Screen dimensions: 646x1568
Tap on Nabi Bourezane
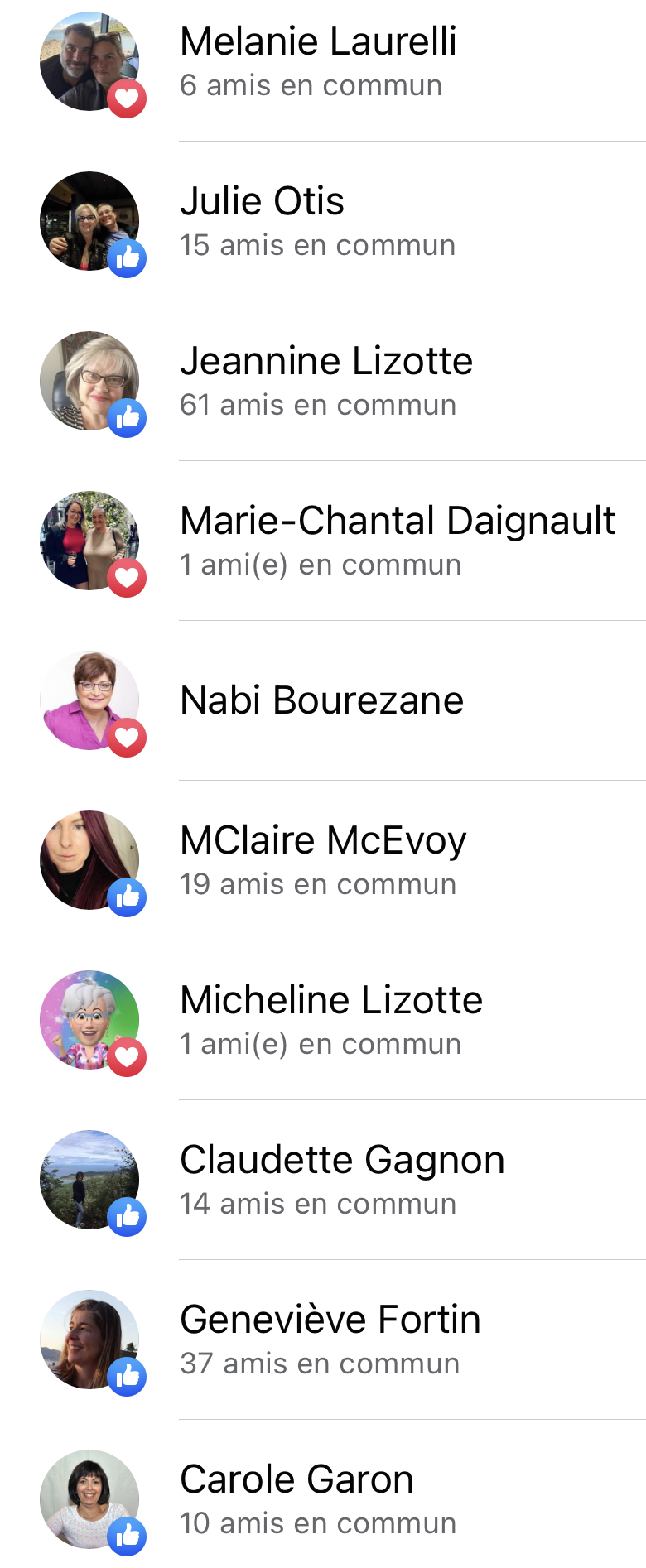321,700
